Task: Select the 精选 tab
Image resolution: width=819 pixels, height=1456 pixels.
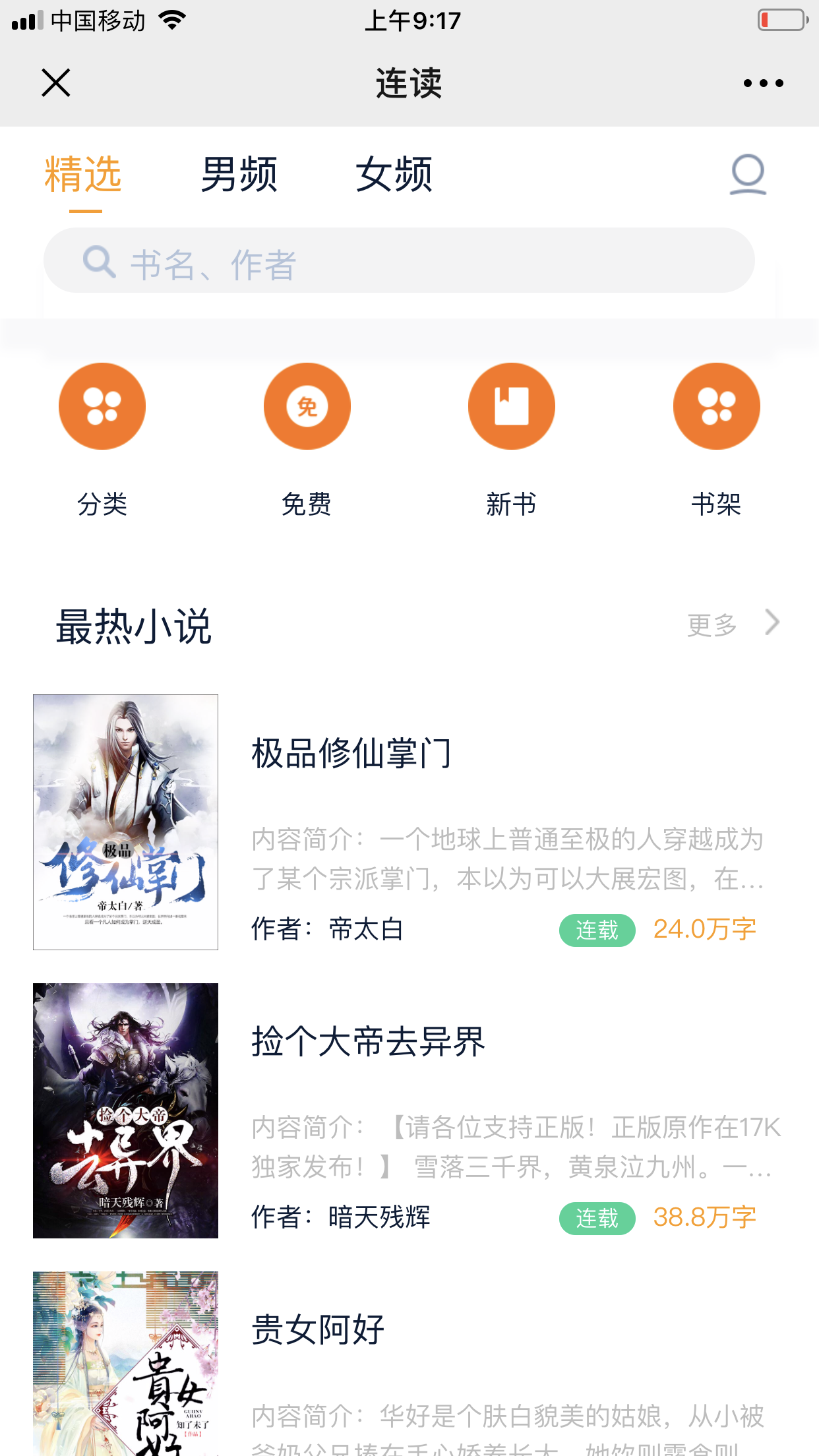Action: [x=84, y=175]
